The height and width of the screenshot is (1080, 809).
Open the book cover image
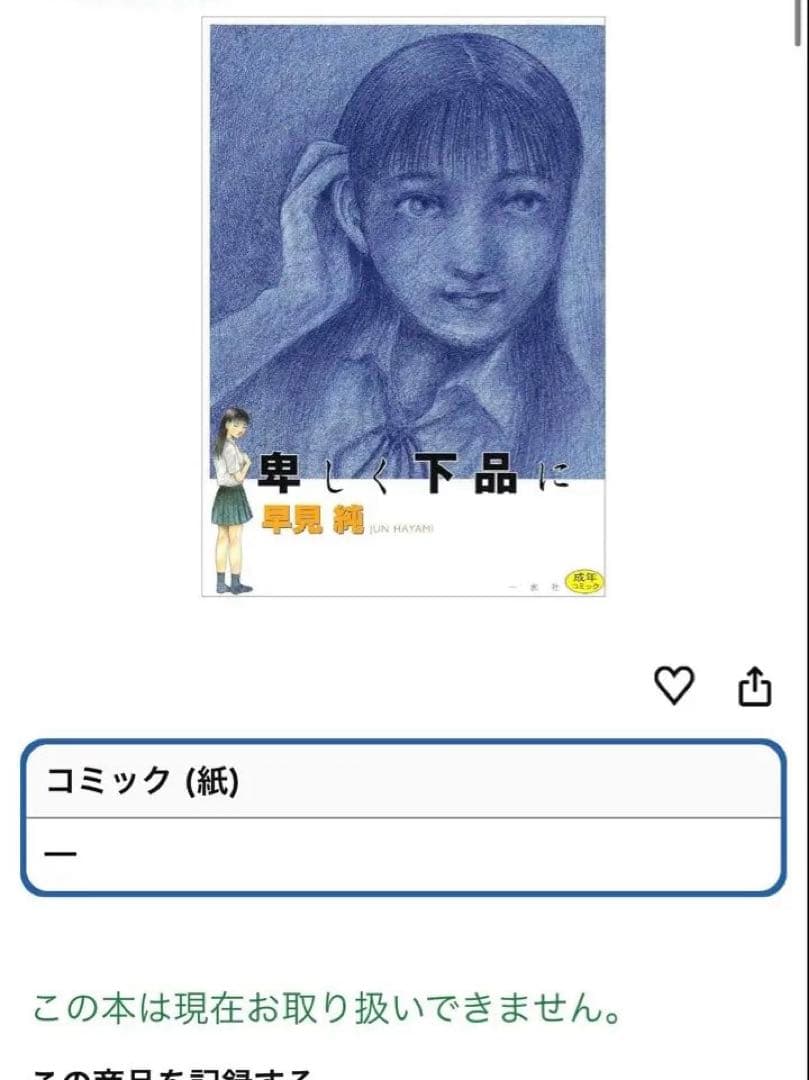coord(403,308)
